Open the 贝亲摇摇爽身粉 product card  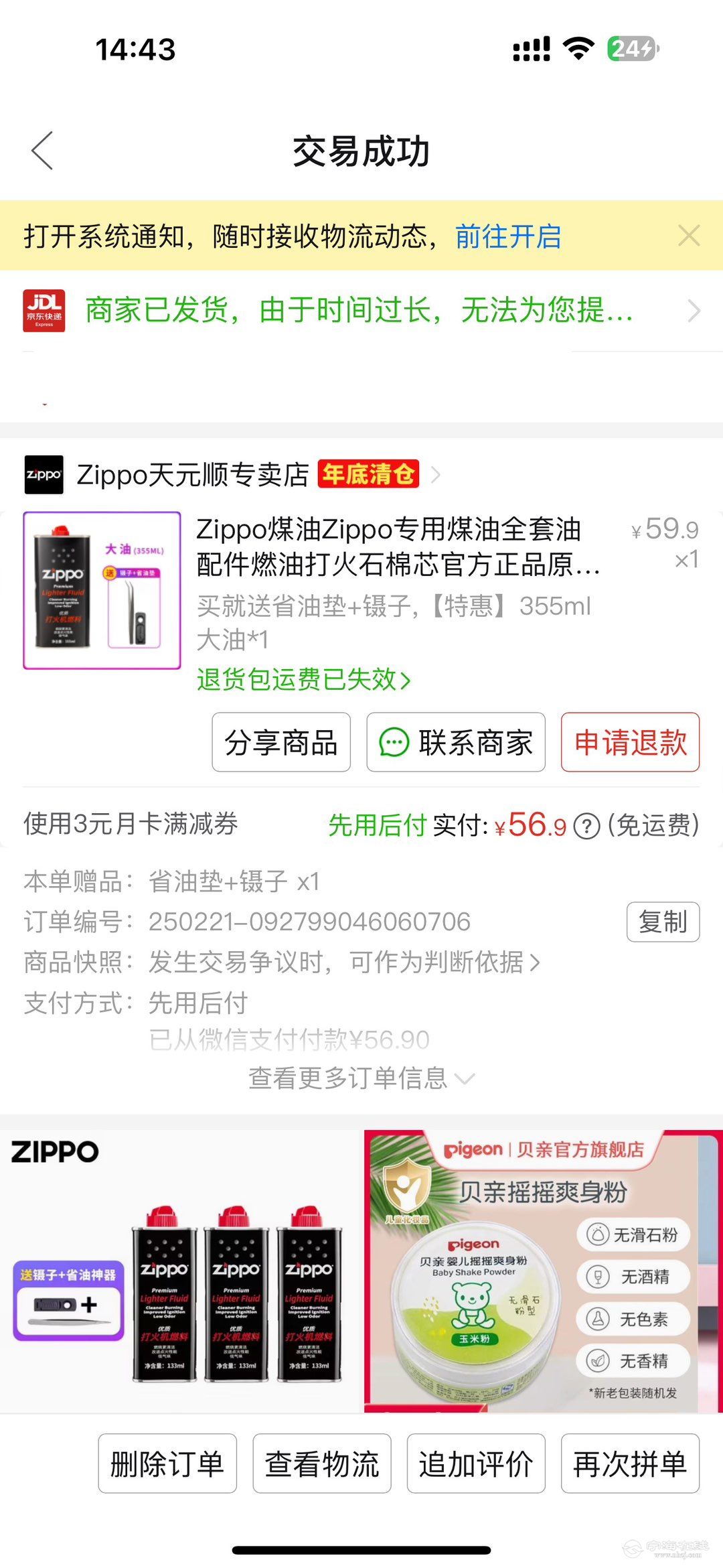[542, 1271]
